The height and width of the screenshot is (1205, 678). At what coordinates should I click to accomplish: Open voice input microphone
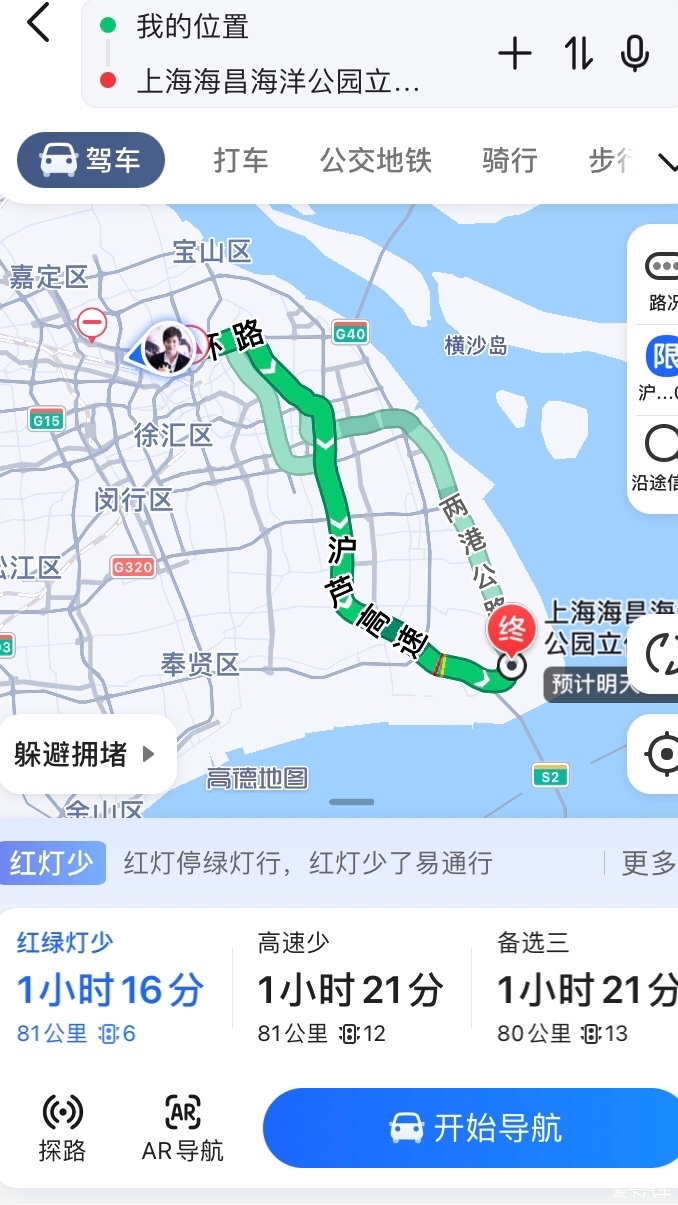pyautogui.click(x=634, y=54)
